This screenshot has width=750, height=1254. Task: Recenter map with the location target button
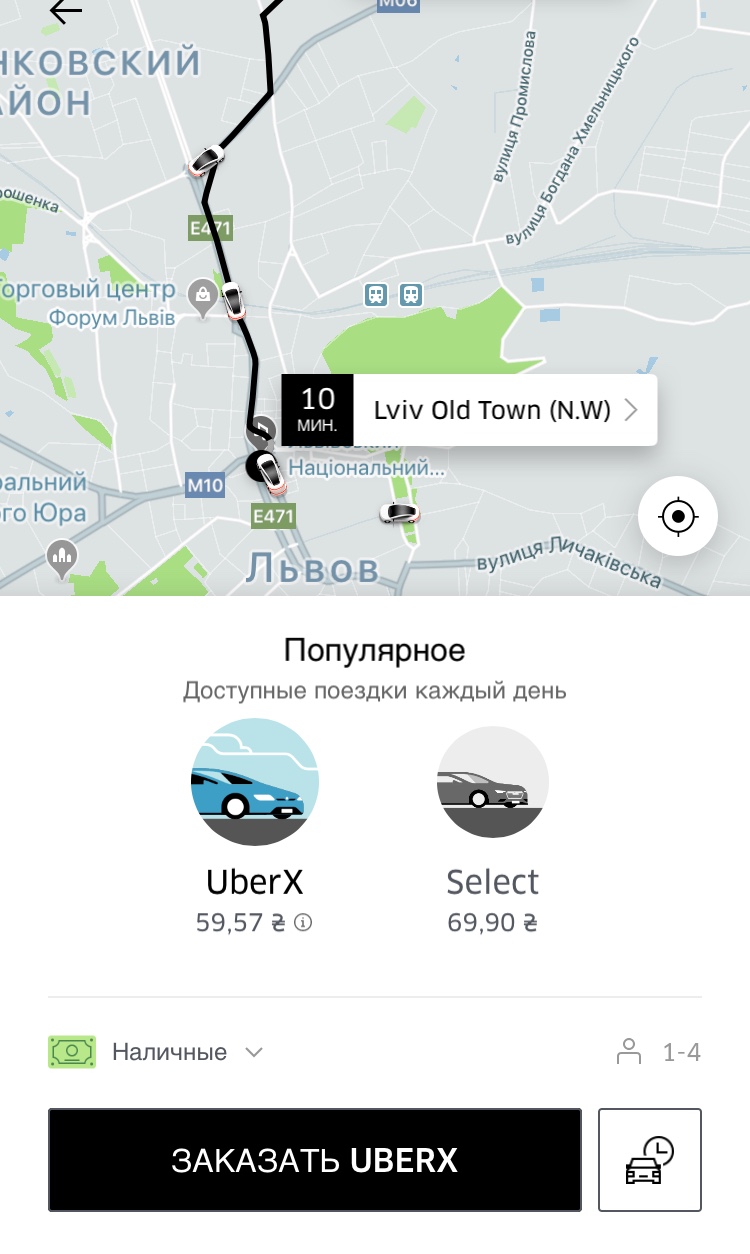point(678,516)
